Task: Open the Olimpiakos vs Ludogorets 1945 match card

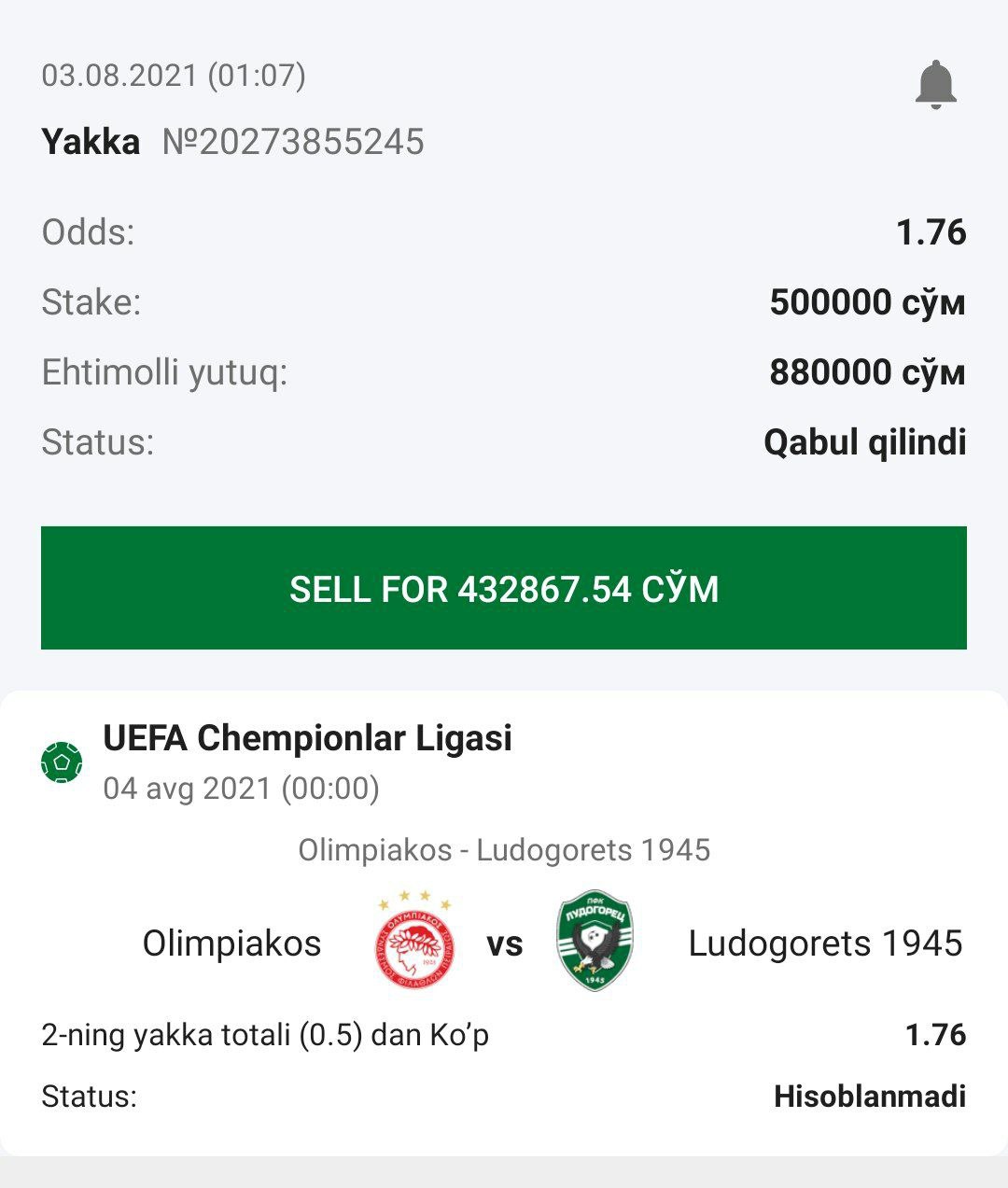Action: pos(504,943)
